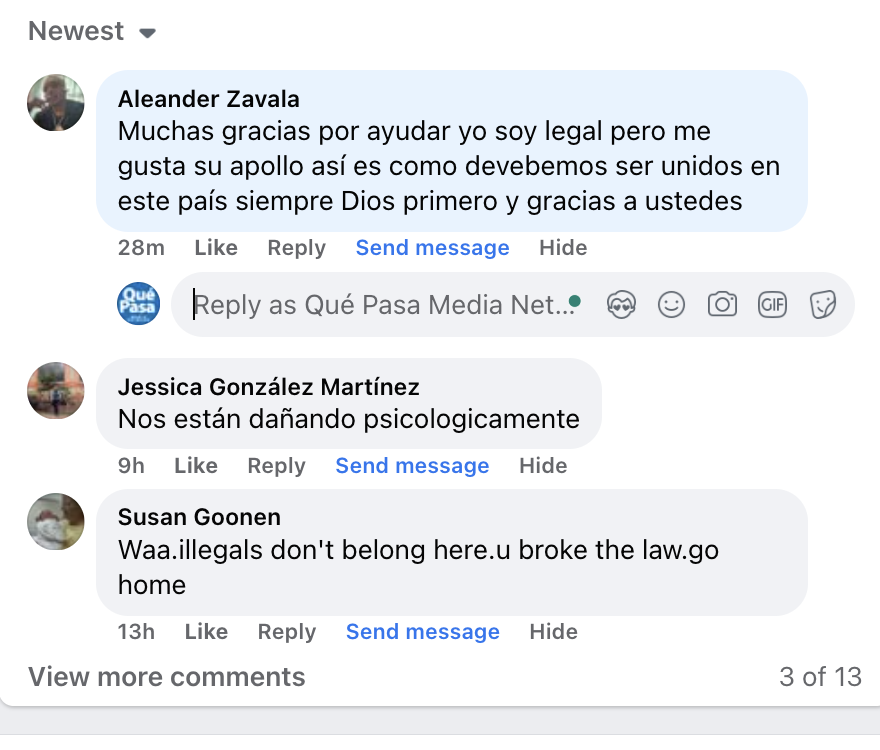
Task: Send message to Aleander Zavala
Action: pyautogui.click(x=432, y=248)
